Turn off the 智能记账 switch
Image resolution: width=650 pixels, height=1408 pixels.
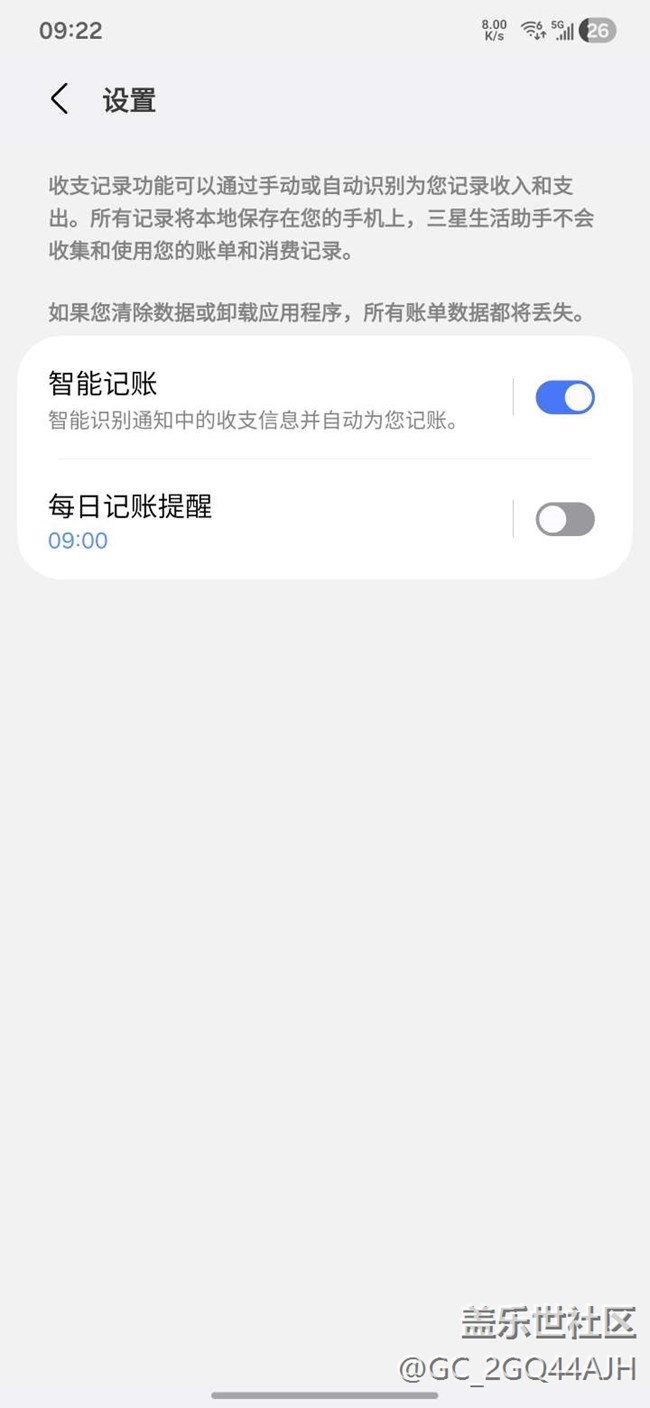(x=565, y=398)
